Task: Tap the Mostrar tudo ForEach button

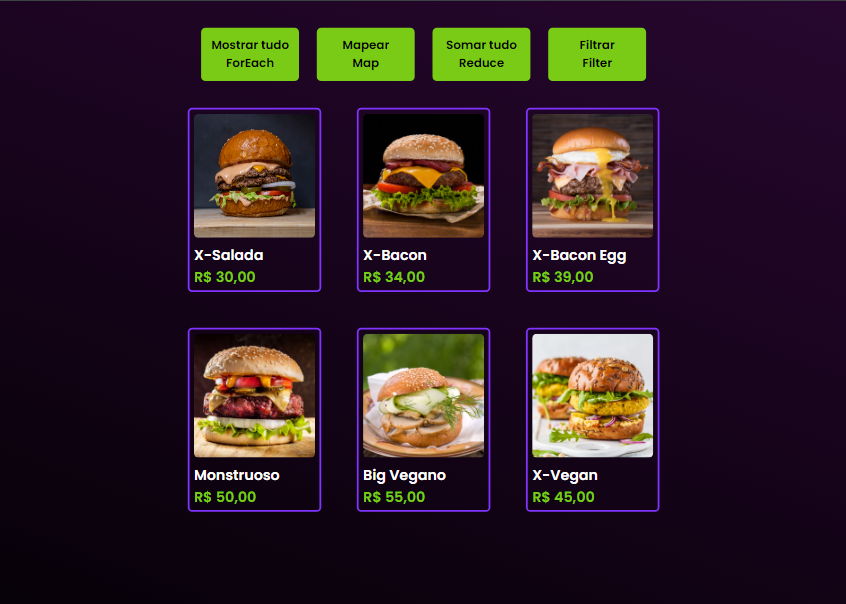Action: 249,54
